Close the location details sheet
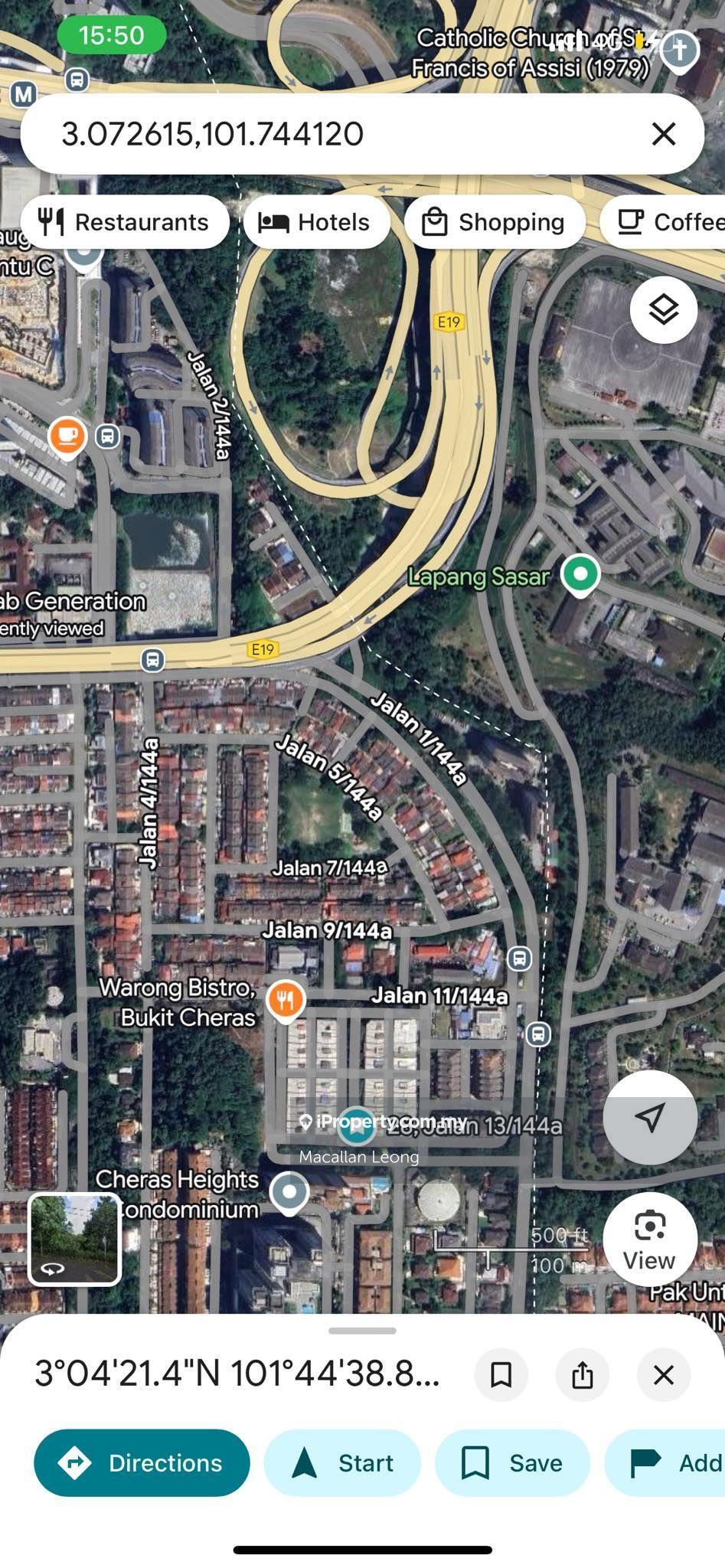 (x=663, y=1375)
